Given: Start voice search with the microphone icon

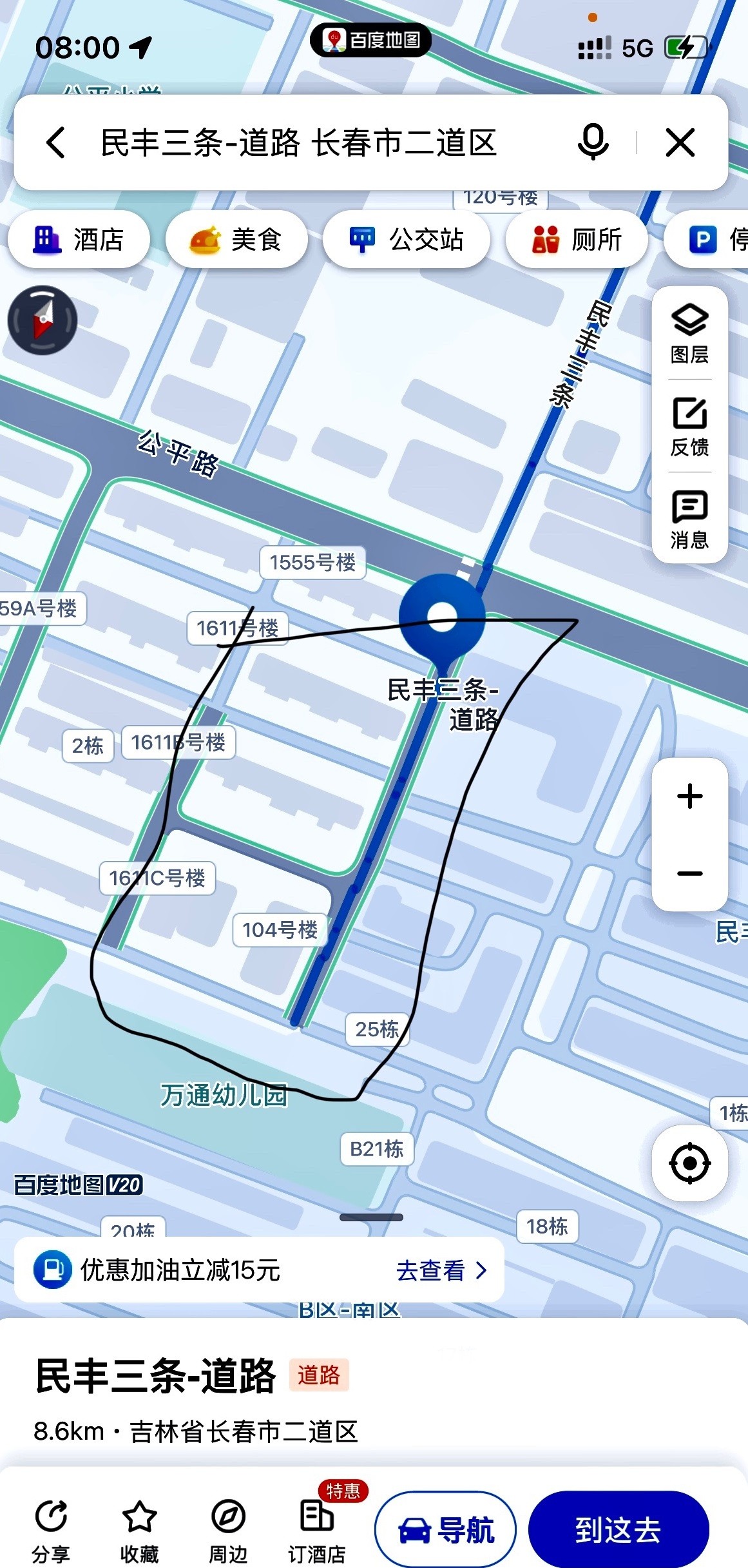Looking at the screenshot, I should click(x=593, y=142).
